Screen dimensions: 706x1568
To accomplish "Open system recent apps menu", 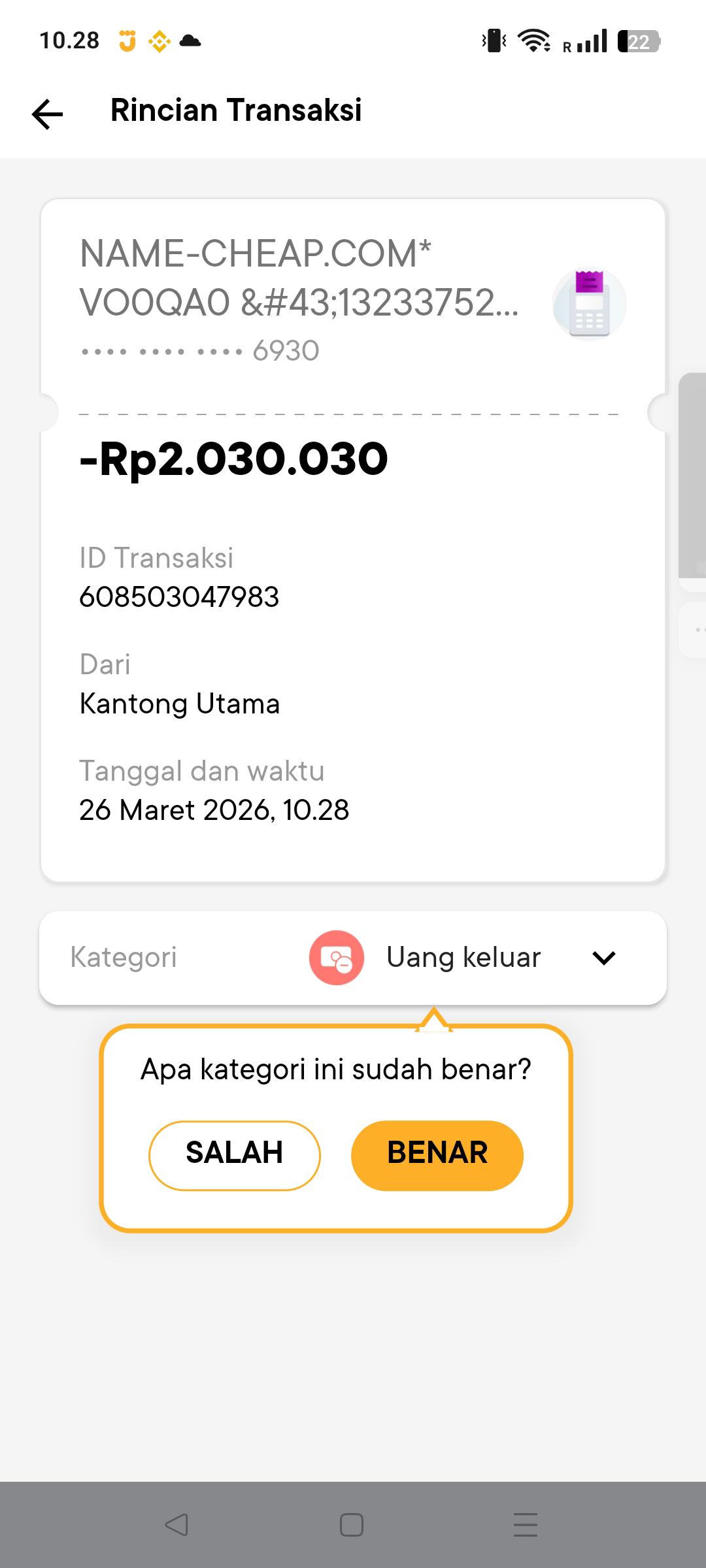I will (x=526, y=1525).
